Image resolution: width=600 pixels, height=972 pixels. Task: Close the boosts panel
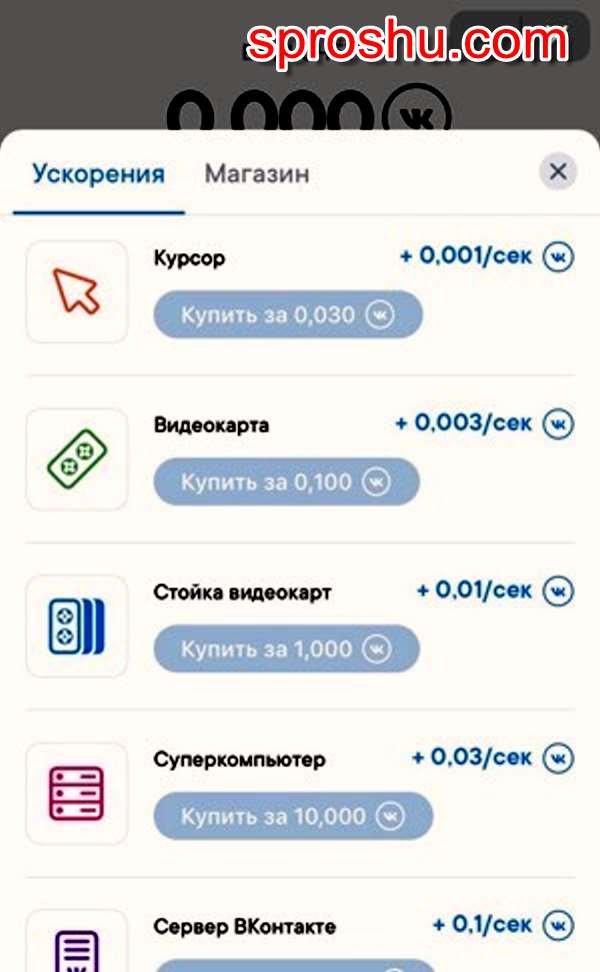558,172
